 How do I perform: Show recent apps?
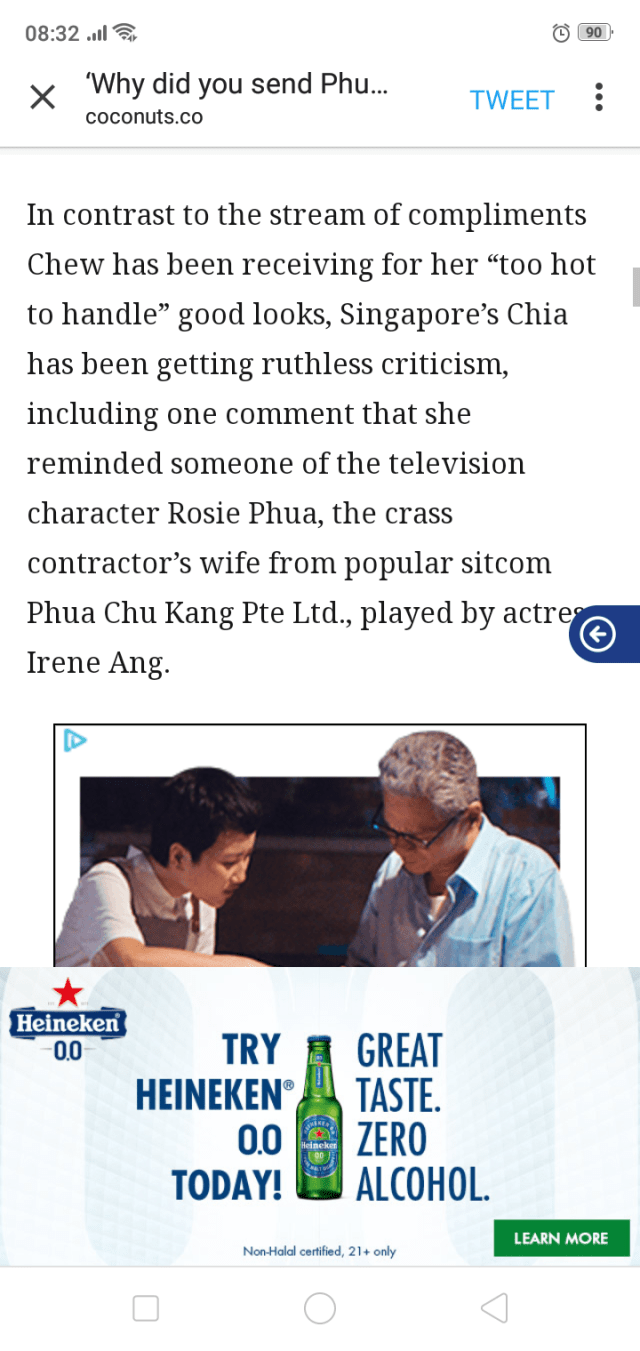[x=146, y=1308]
